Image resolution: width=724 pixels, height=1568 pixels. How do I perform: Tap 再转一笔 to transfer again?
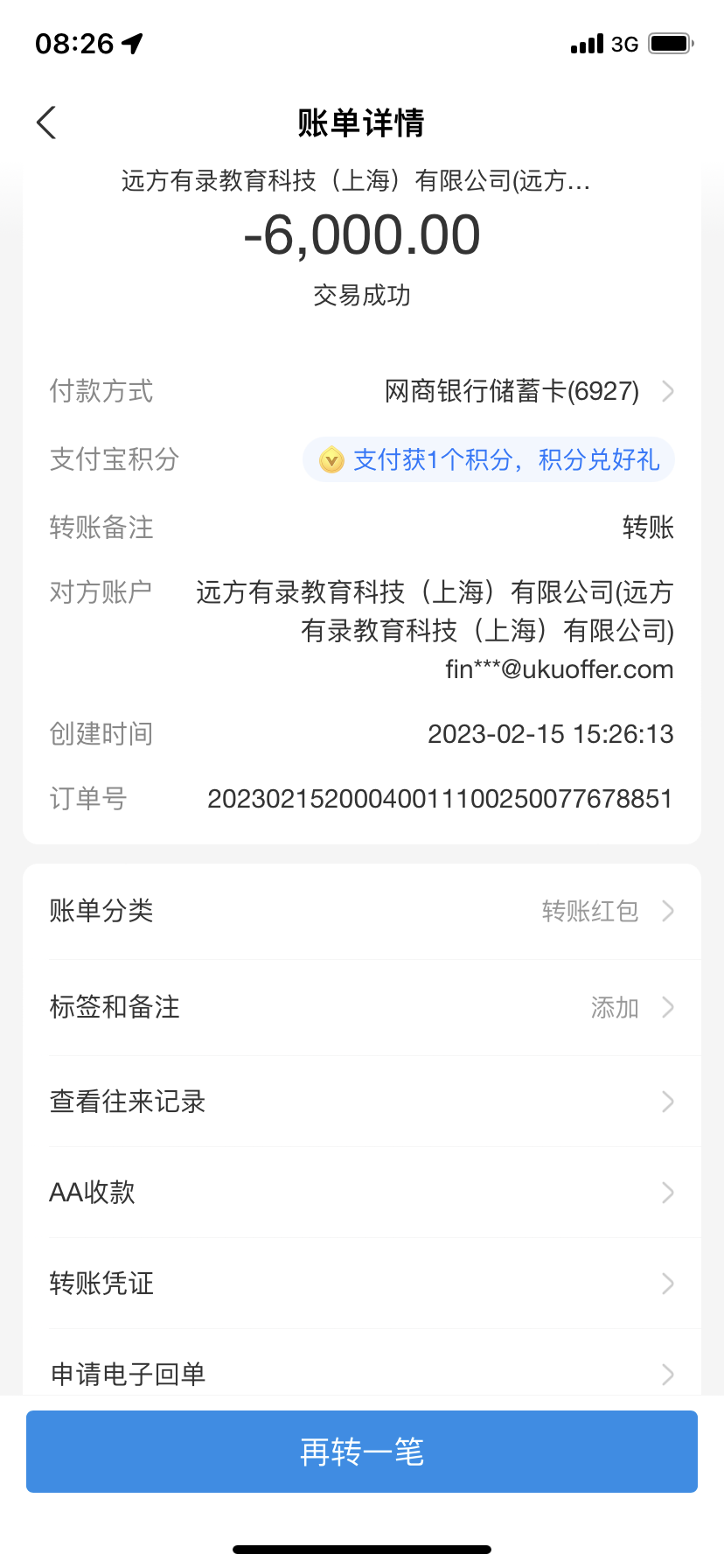tap(362, 1452)
